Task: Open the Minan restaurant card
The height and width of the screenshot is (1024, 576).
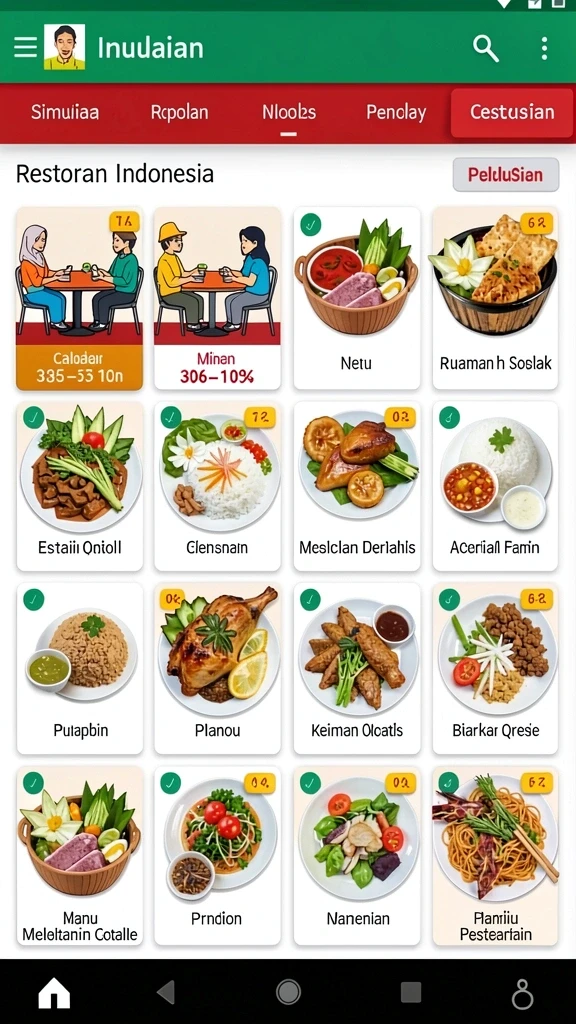Action: [x=217, y=298]
